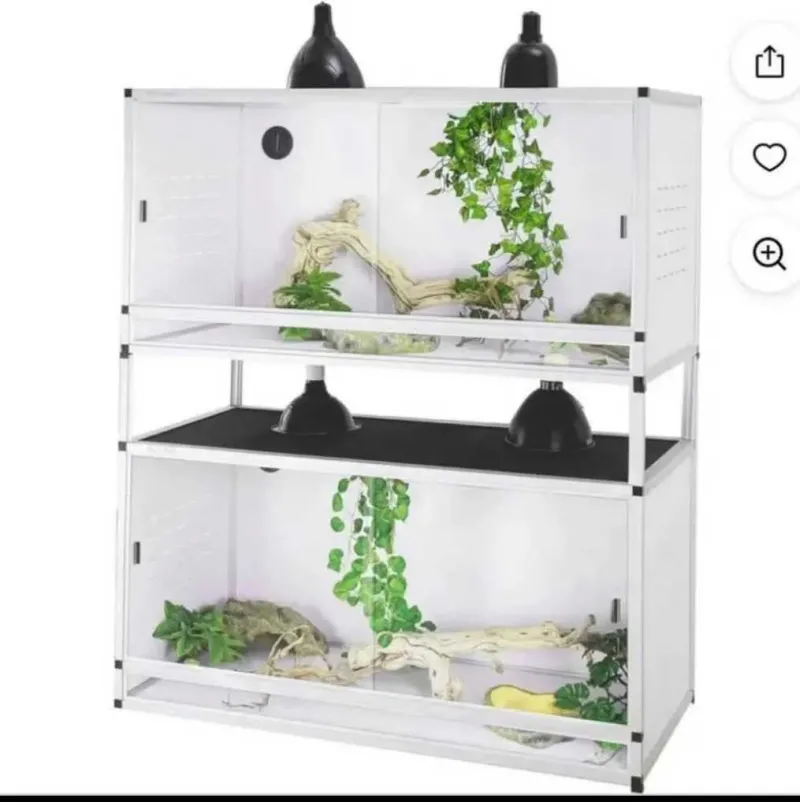
Task: Open the terrarium product image full view
Action: tap(400, 420)
